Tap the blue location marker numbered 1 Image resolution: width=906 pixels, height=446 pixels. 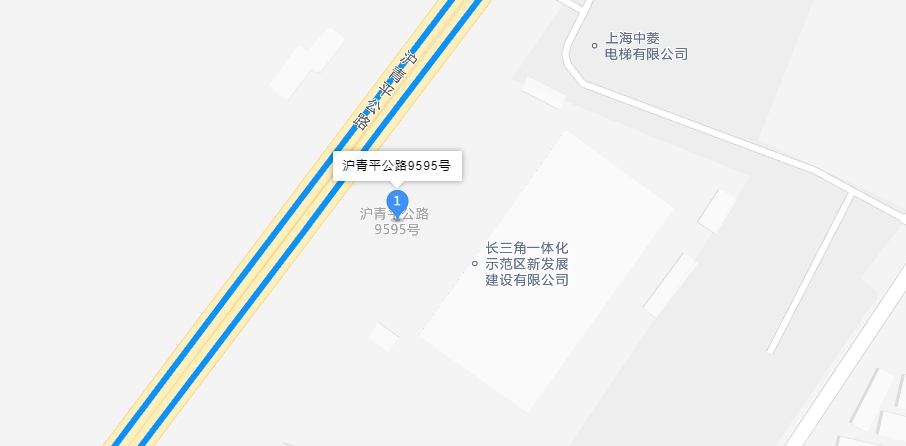(397, 203)
